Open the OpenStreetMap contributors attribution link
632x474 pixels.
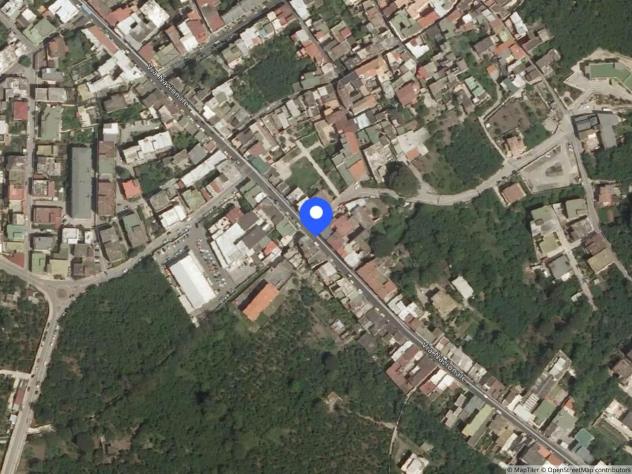pyautogui.click(x=588, y=469)
